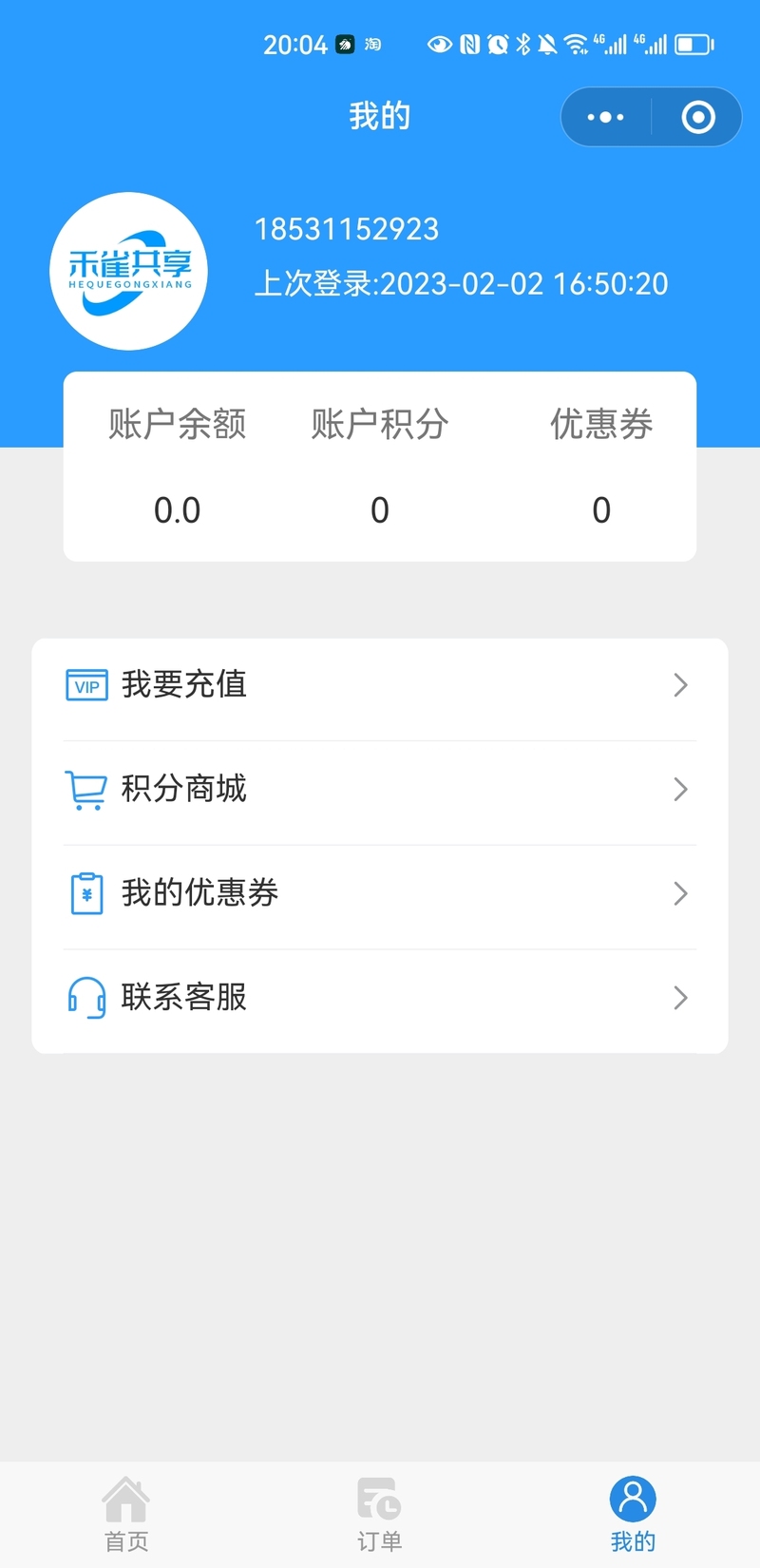
Task: Open the mini program more-options menu
Action: tap(606, 118)
